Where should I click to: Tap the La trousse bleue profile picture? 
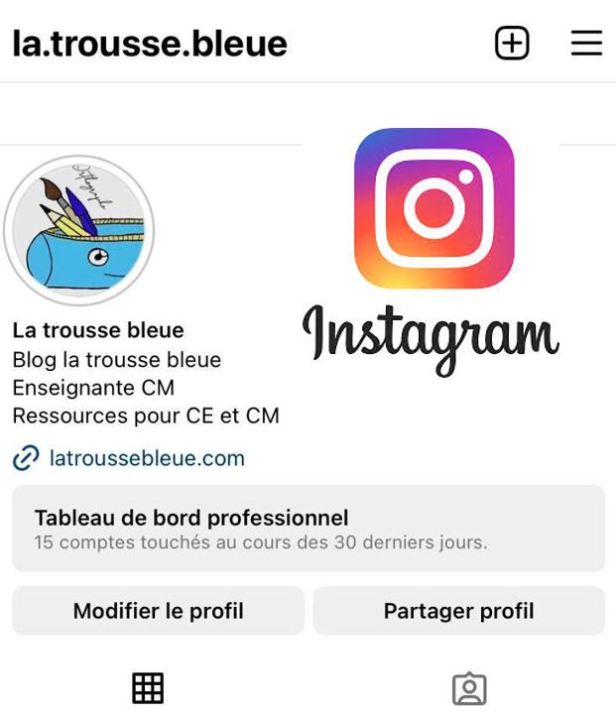coord(78,231)
